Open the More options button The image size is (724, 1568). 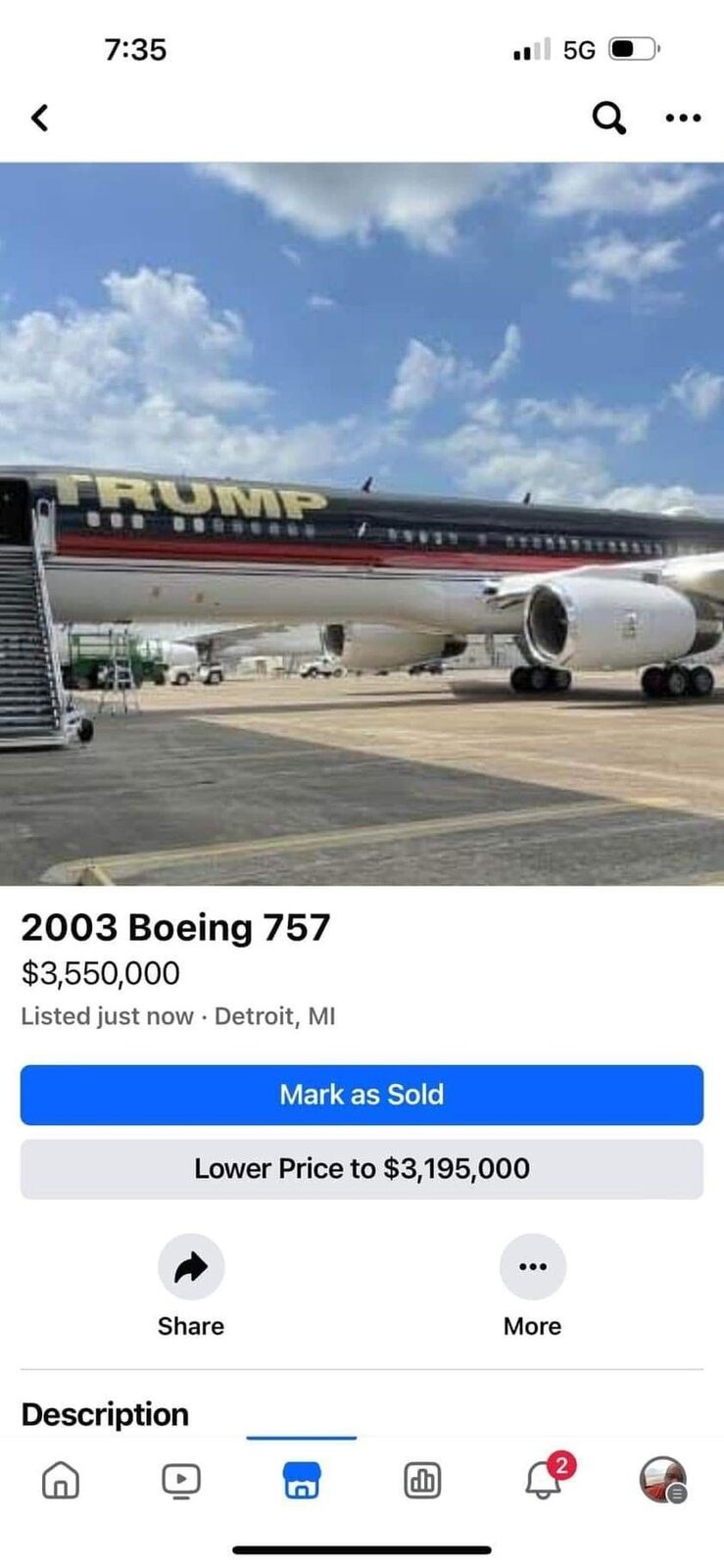(532, 1267)
